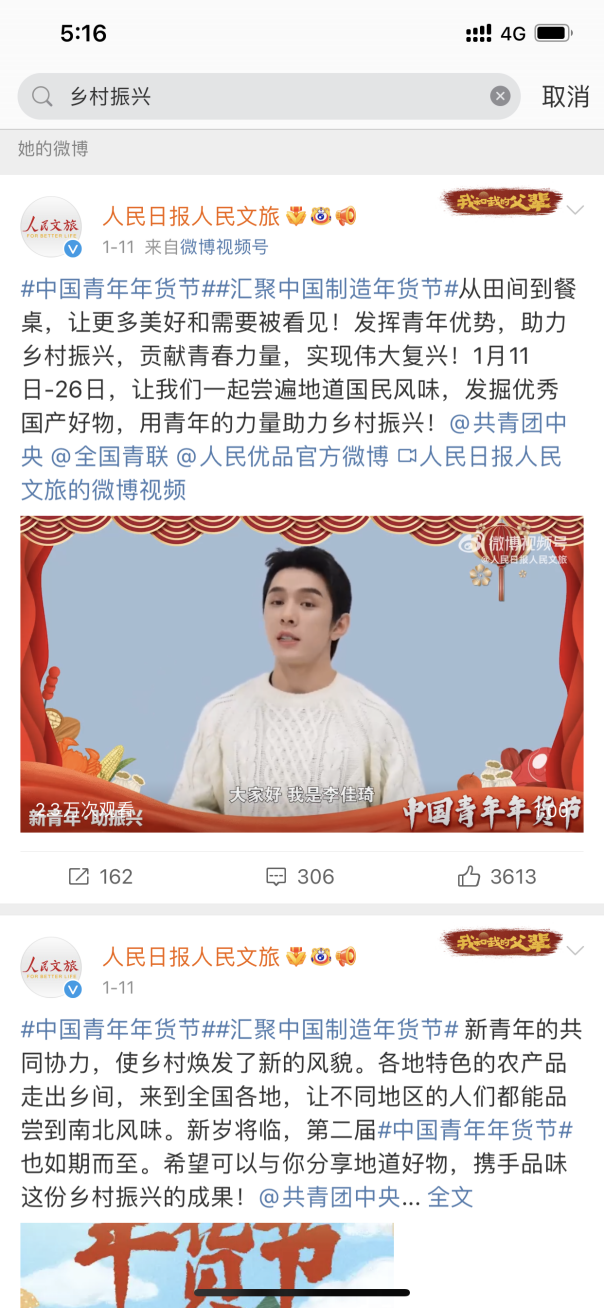The height and width of the screenshot is (1308, 604).
Task: Tap the search field containing 乡村振兴
Action: [260, 97]
